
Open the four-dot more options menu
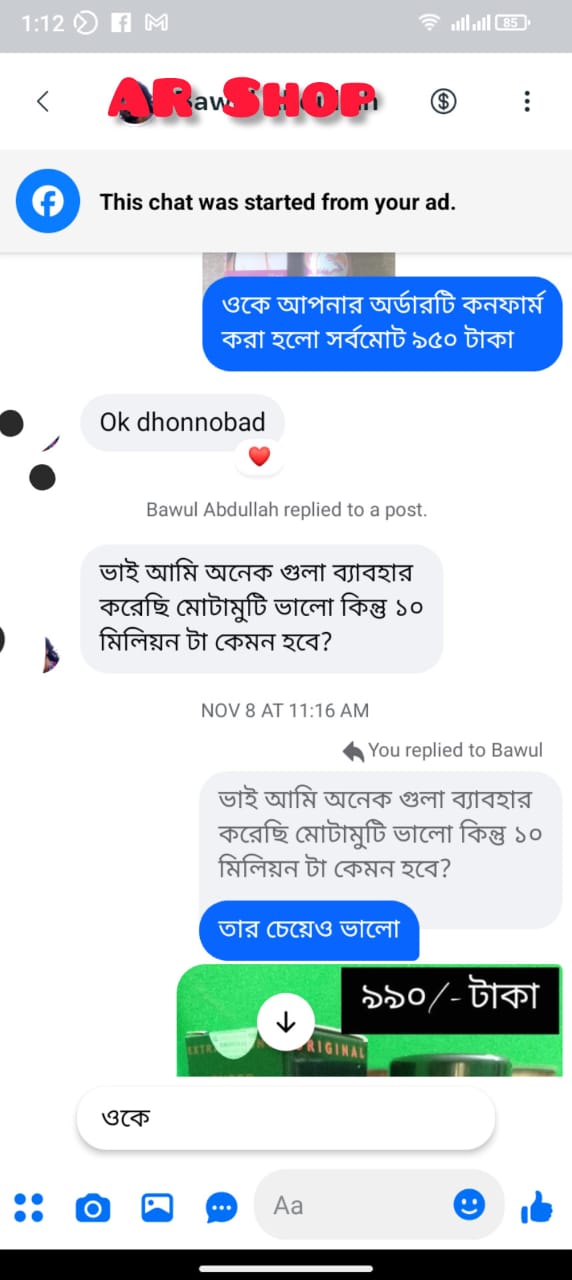coord(29,1207)
